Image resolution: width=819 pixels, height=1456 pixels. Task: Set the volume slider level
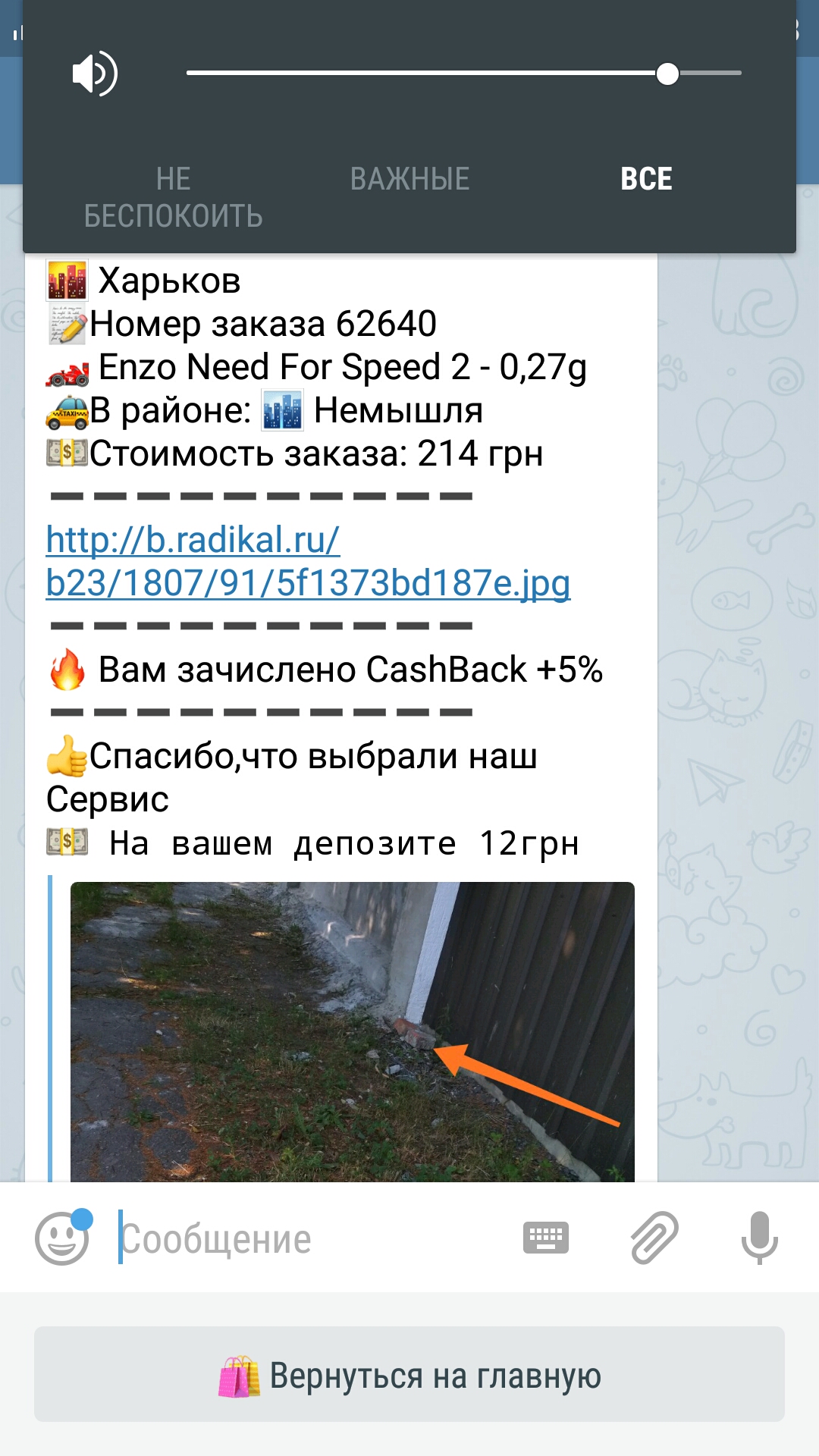coord(464,74)
